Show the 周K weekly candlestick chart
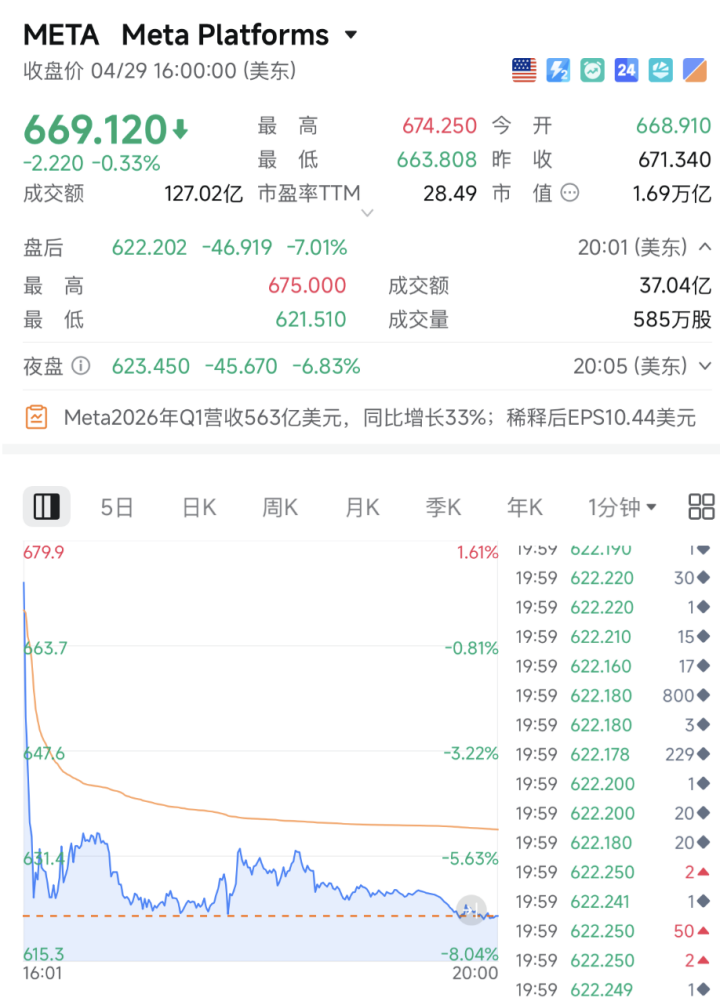This screenshot has width=720, height=1005. coord(280,507)
